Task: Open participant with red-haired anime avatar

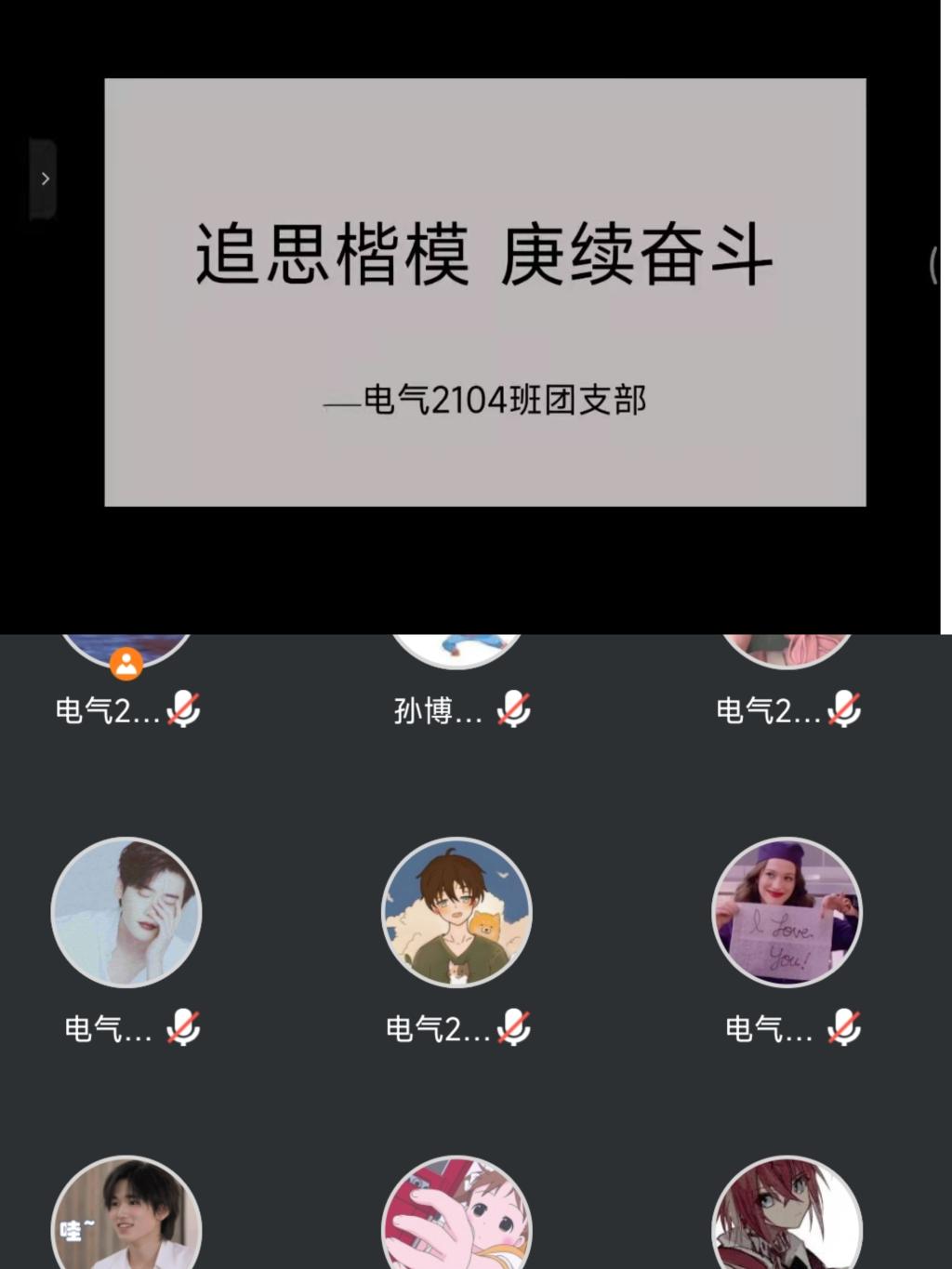Action: click(787, 1216)
